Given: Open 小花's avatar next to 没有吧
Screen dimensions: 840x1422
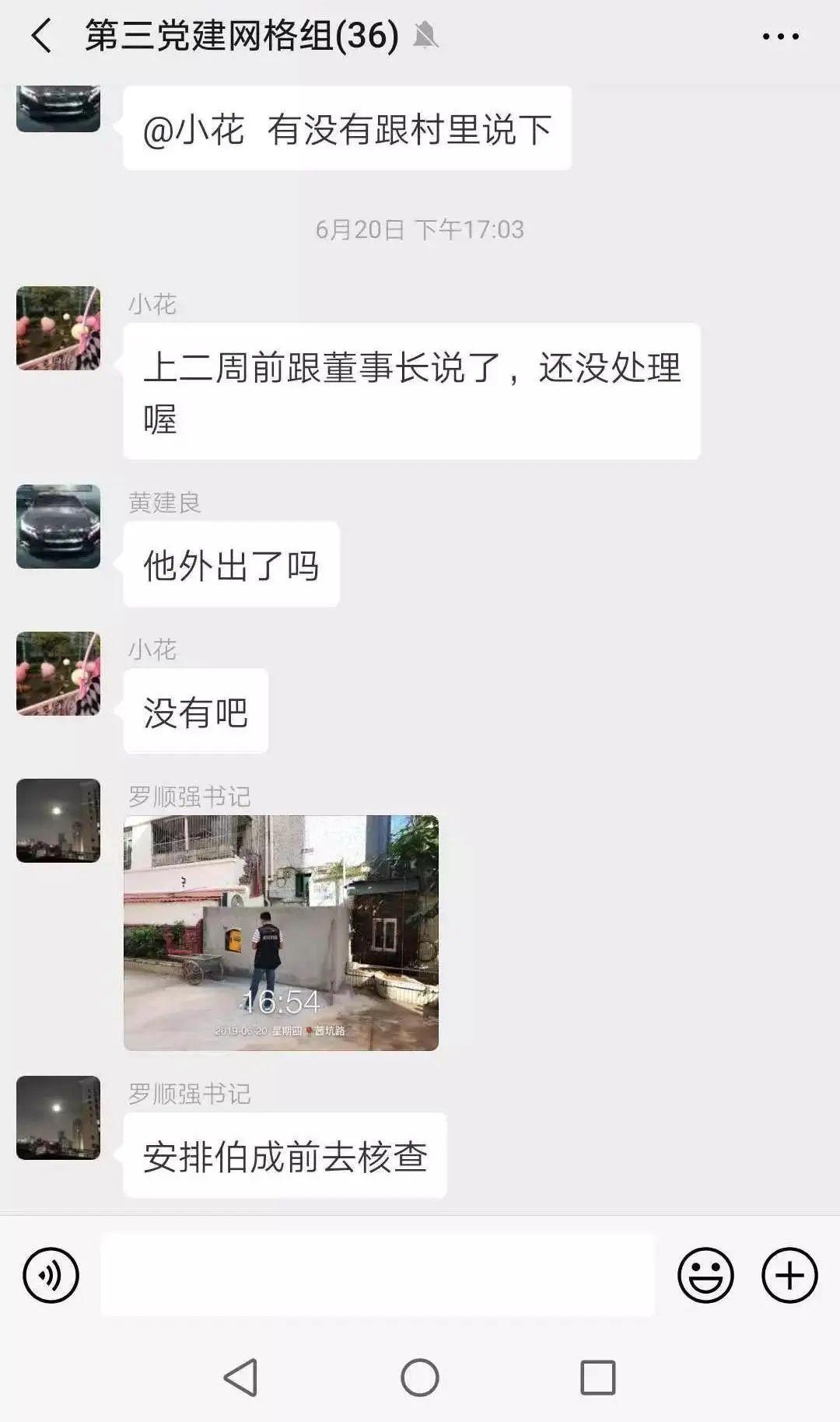Looking at the screenshot, I should pos(58,674).
